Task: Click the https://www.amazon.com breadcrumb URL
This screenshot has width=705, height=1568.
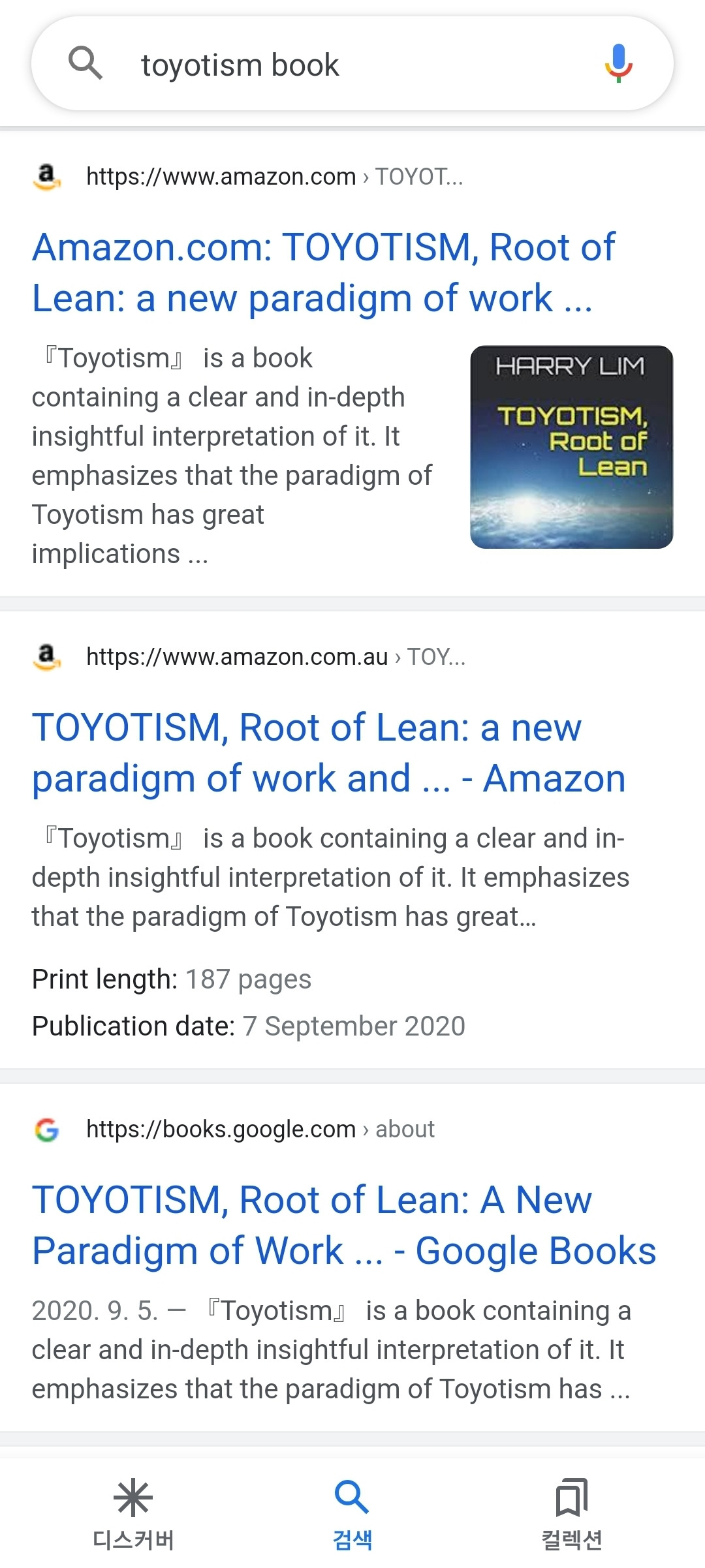Action: pos(217,176)
